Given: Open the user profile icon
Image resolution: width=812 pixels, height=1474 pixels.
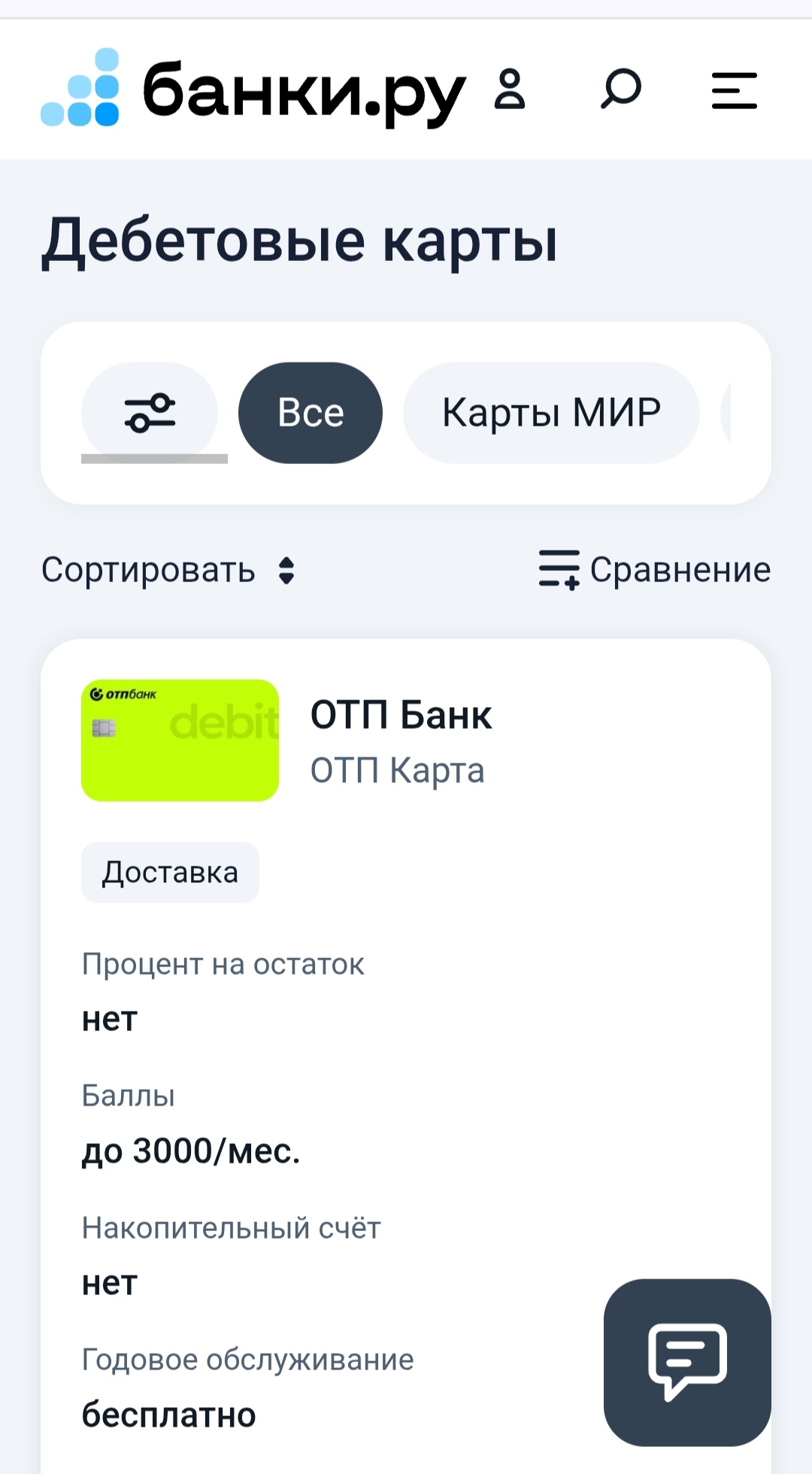Looking at the screenshot, I should [x=510, y=89].
